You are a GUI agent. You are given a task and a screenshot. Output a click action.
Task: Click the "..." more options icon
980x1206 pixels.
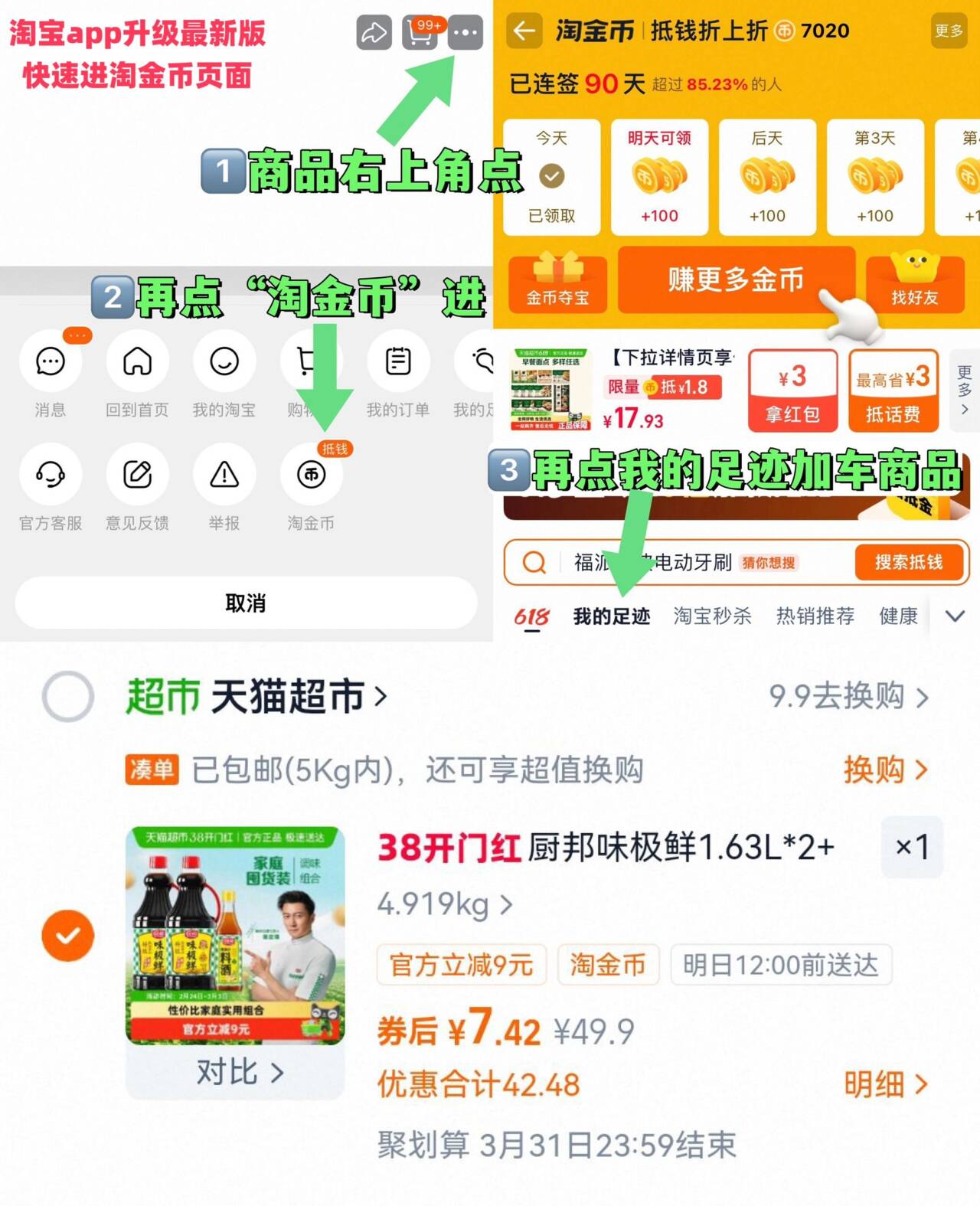(x=465, y=33)
